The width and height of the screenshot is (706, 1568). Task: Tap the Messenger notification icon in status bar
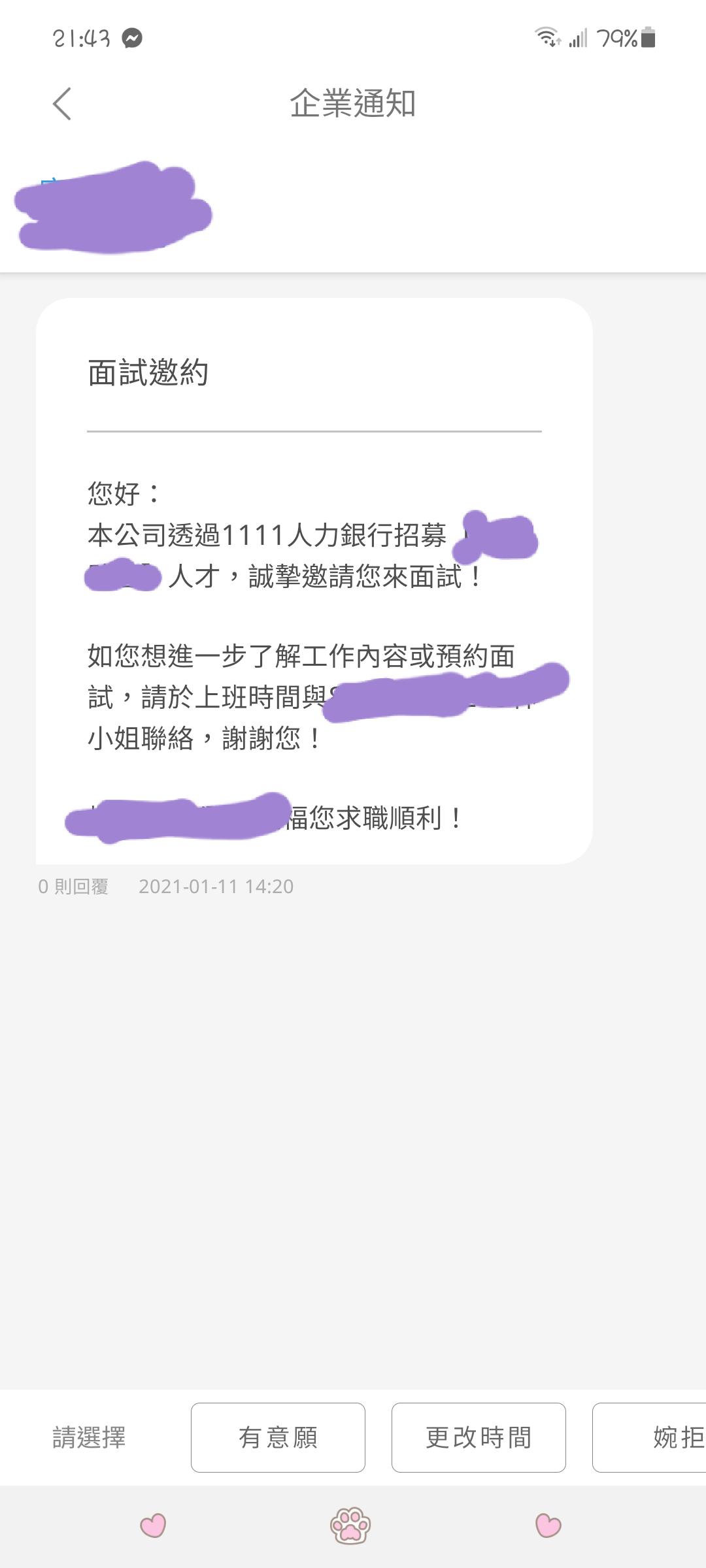(131, 39)
